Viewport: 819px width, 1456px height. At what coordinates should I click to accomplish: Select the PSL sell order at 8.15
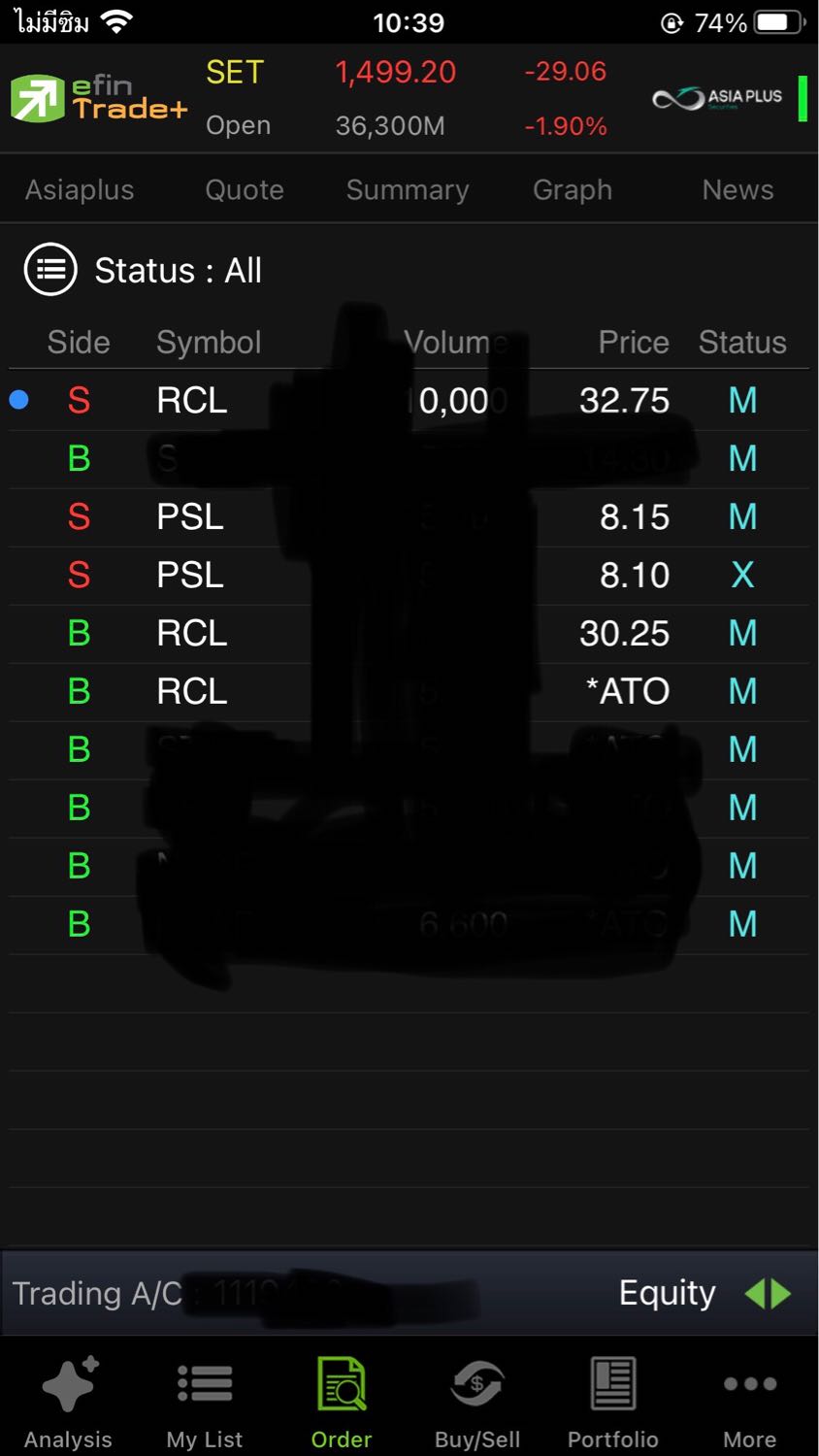point(408,517)
